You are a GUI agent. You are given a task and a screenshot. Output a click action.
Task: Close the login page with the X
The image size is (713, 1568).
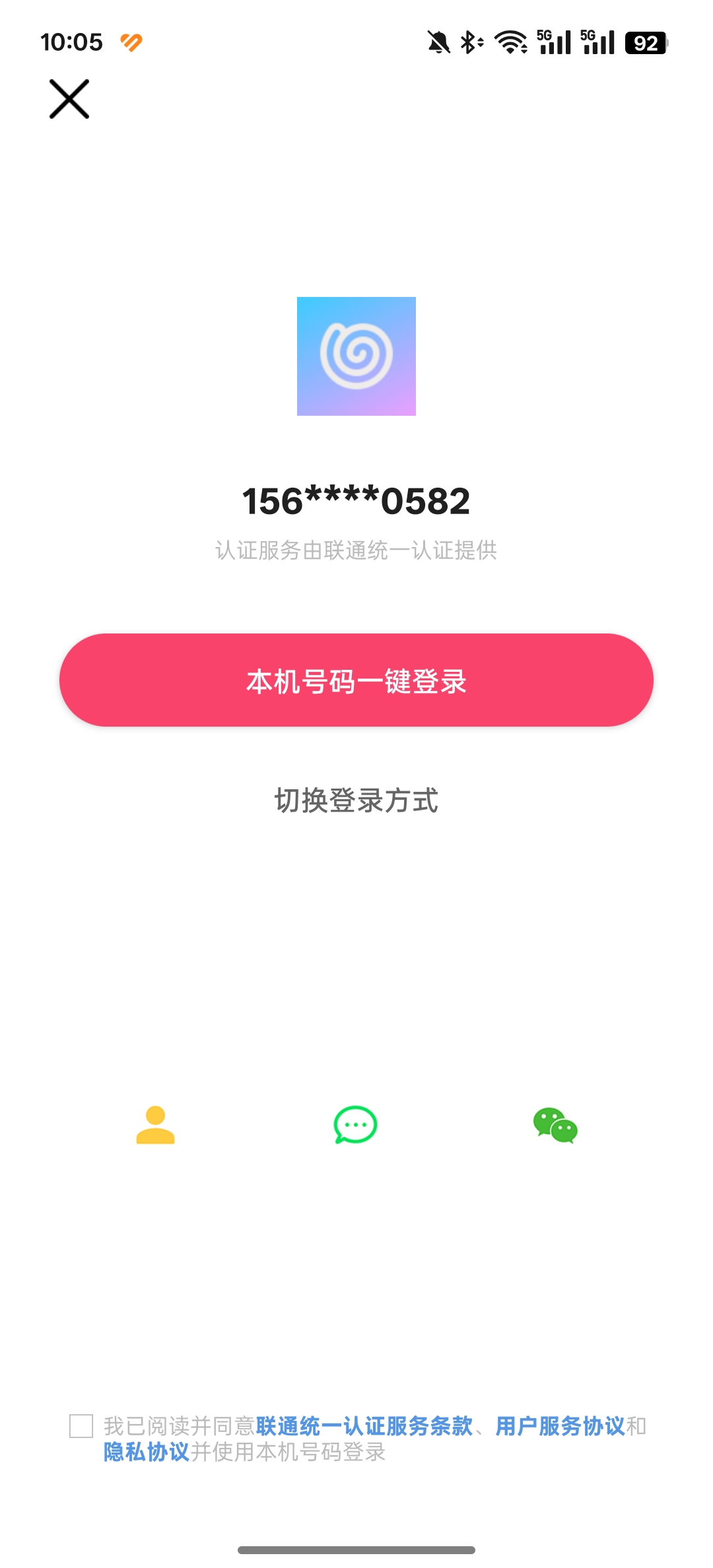point(69,100)
